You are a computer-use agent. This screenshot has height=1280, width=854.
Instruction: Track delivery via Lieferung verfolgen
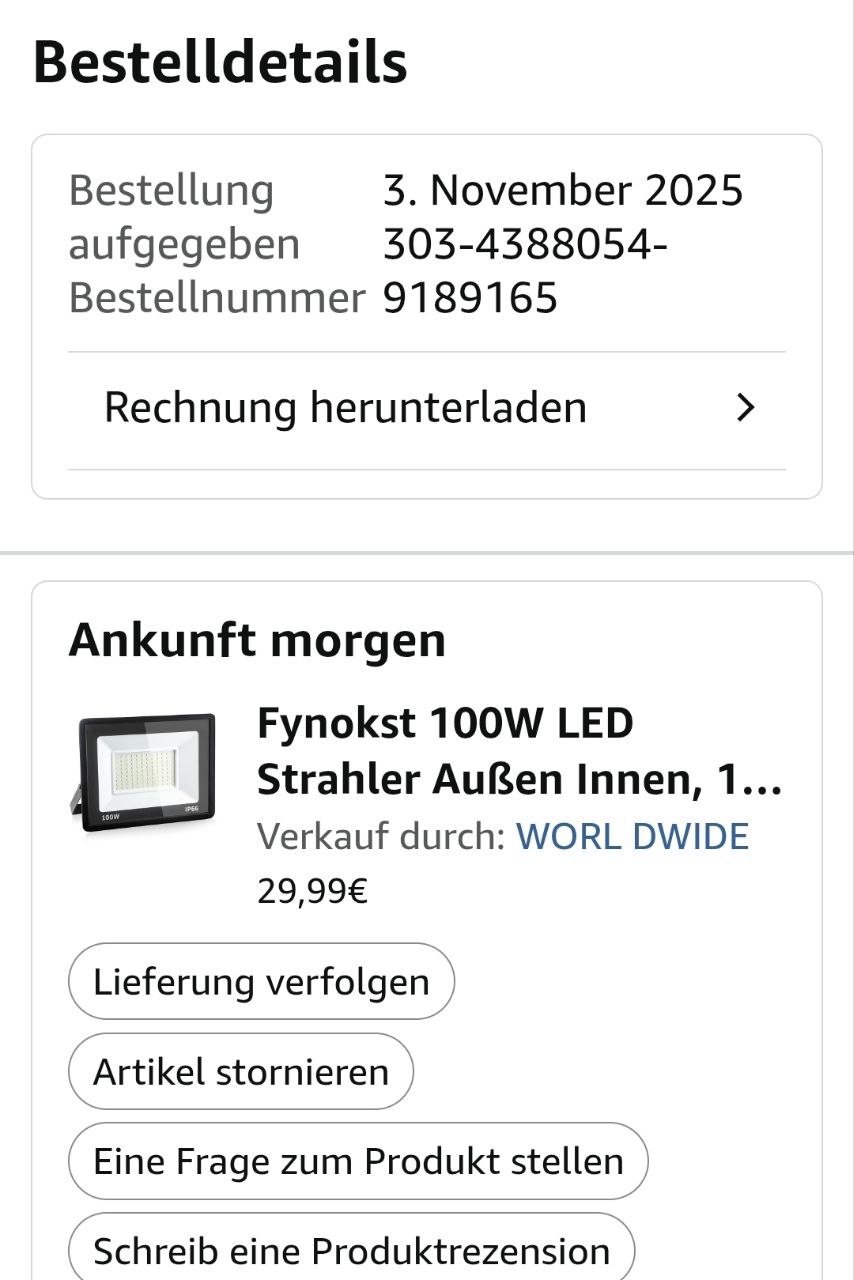[x=261, y=982]
